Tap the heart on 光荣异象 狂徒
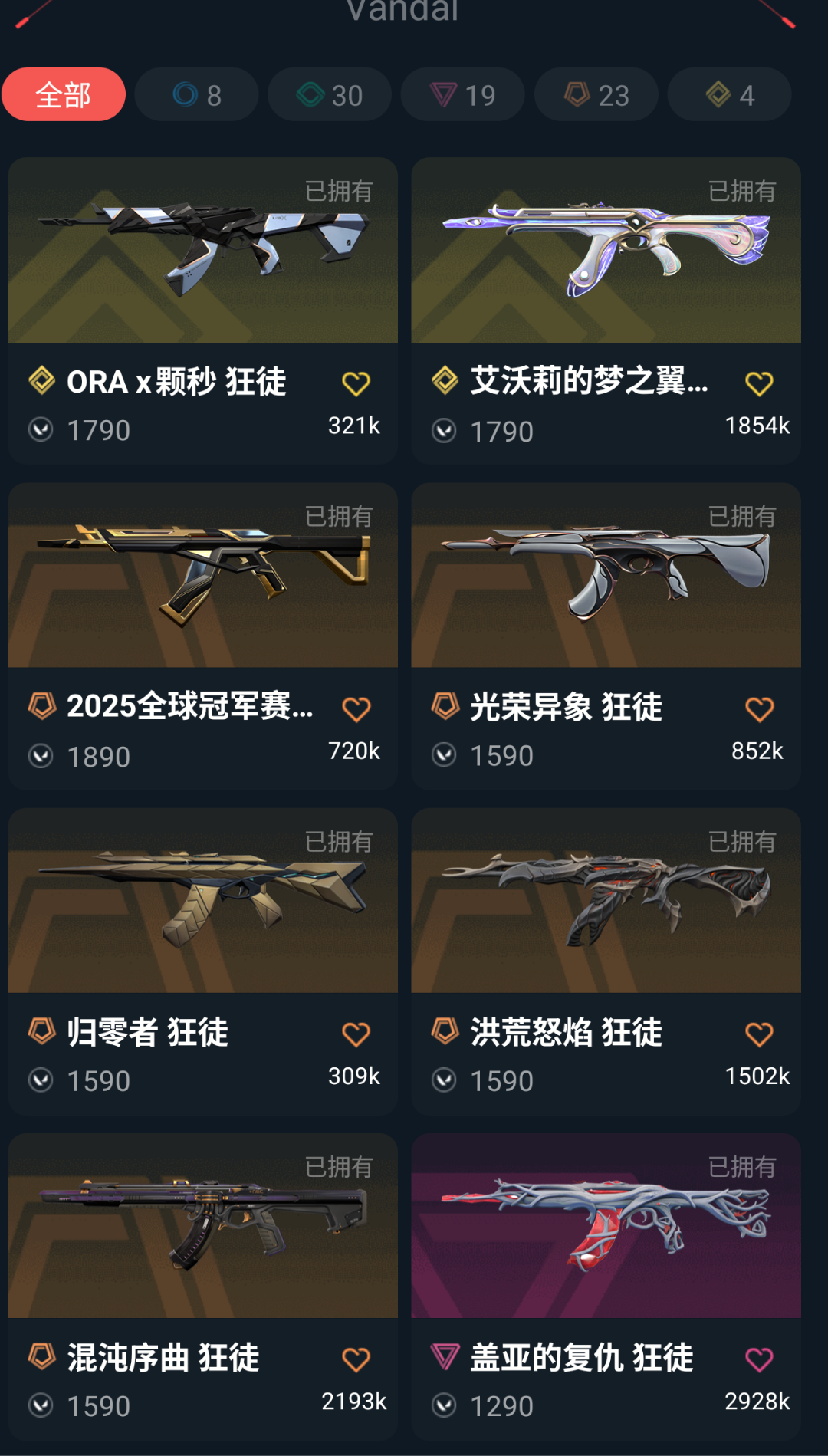828x1456 pixels. (x=759, y=709)
